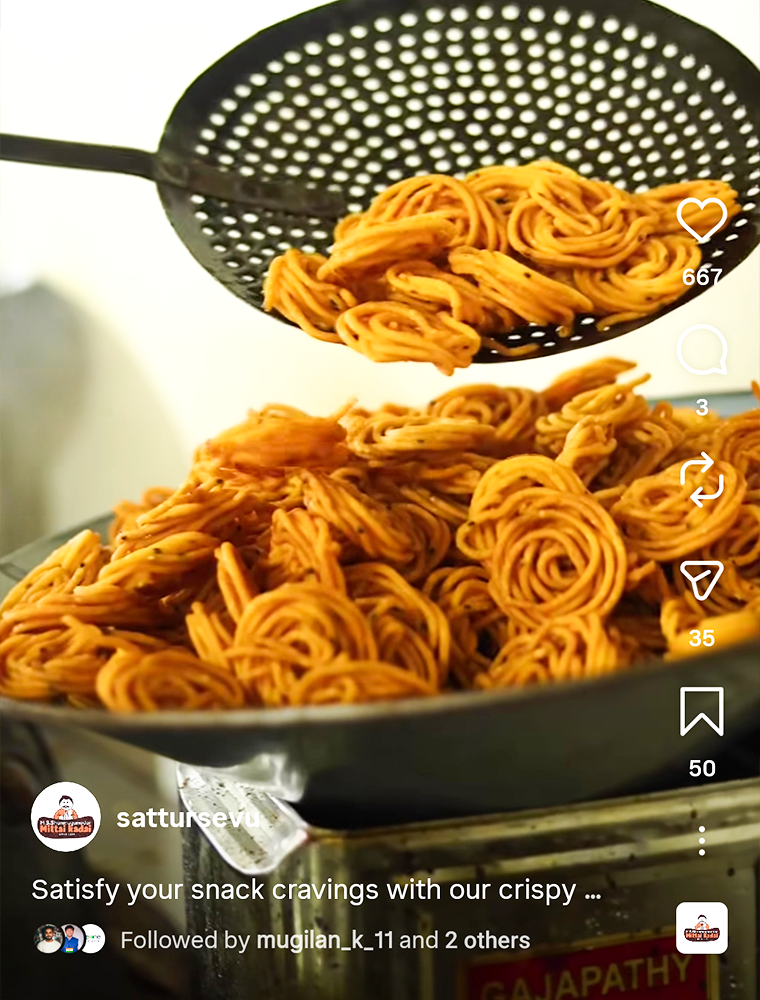Repost this reel
Image resolution: width=760 pixels, height=1000 pixels.
[702, 479]
